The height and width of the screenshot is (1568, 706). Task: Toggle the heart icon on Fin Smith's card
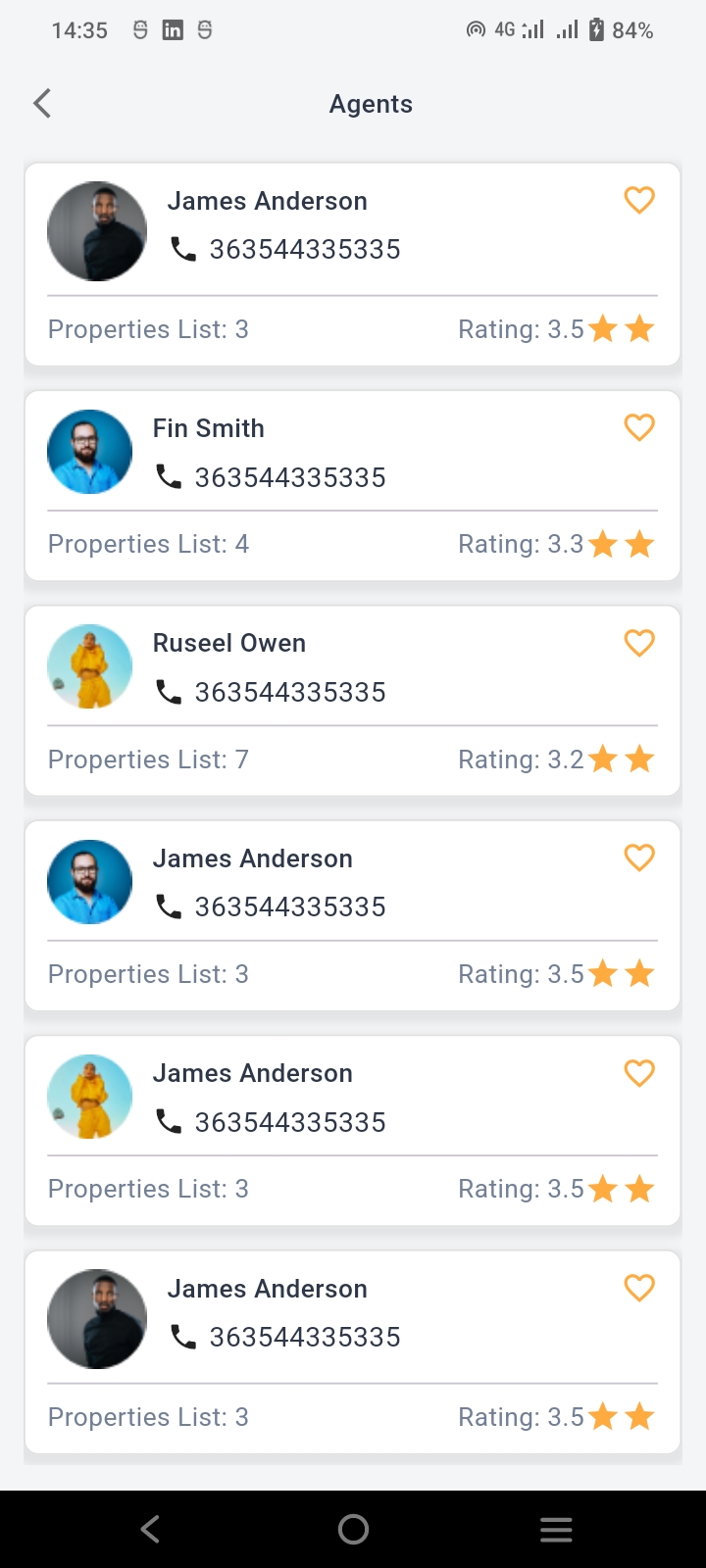639,427
